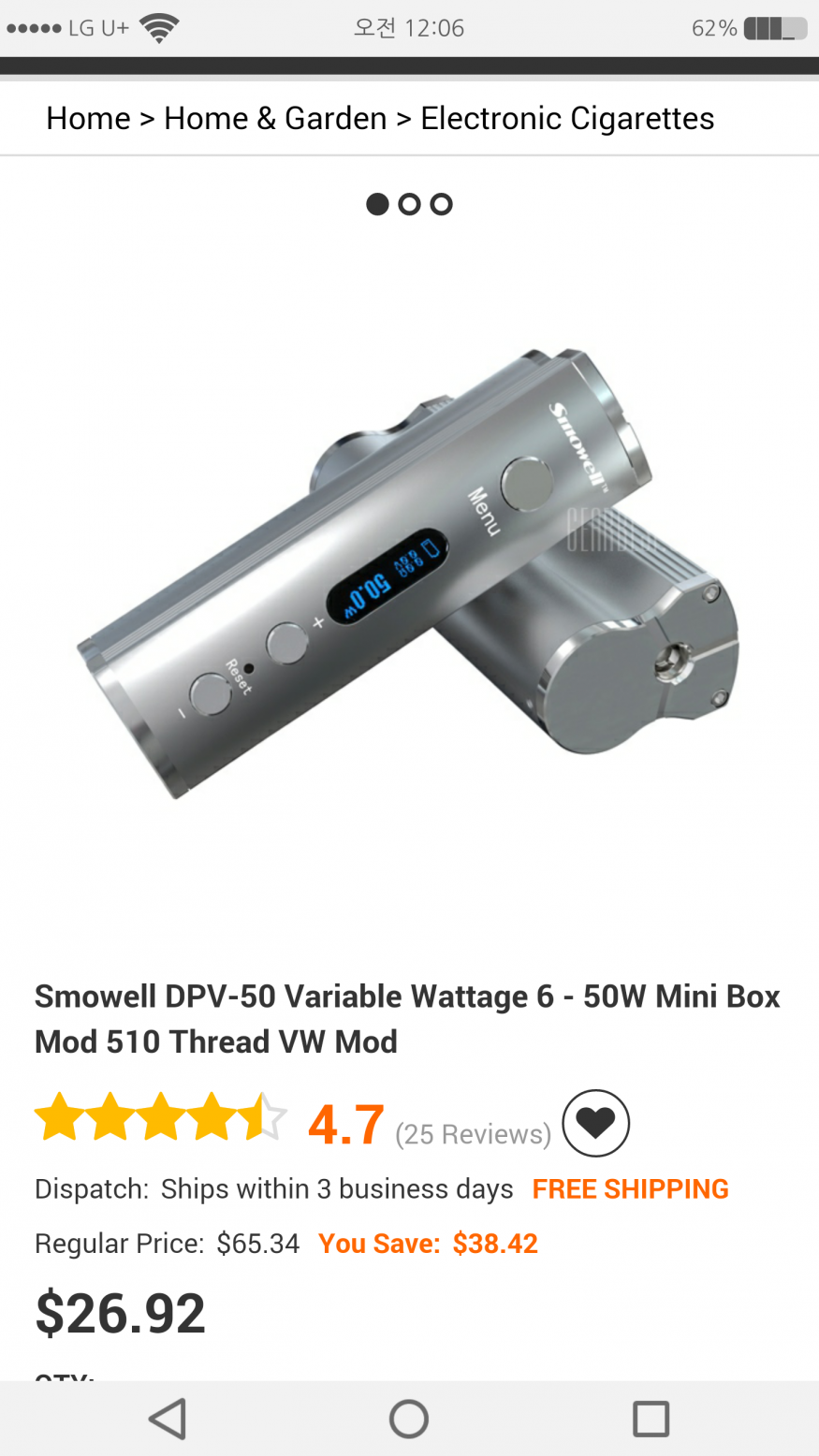This screenshot has width=819, height=1456.
Task: View the 25 Reviews
Action: [x=473, y=1134]
